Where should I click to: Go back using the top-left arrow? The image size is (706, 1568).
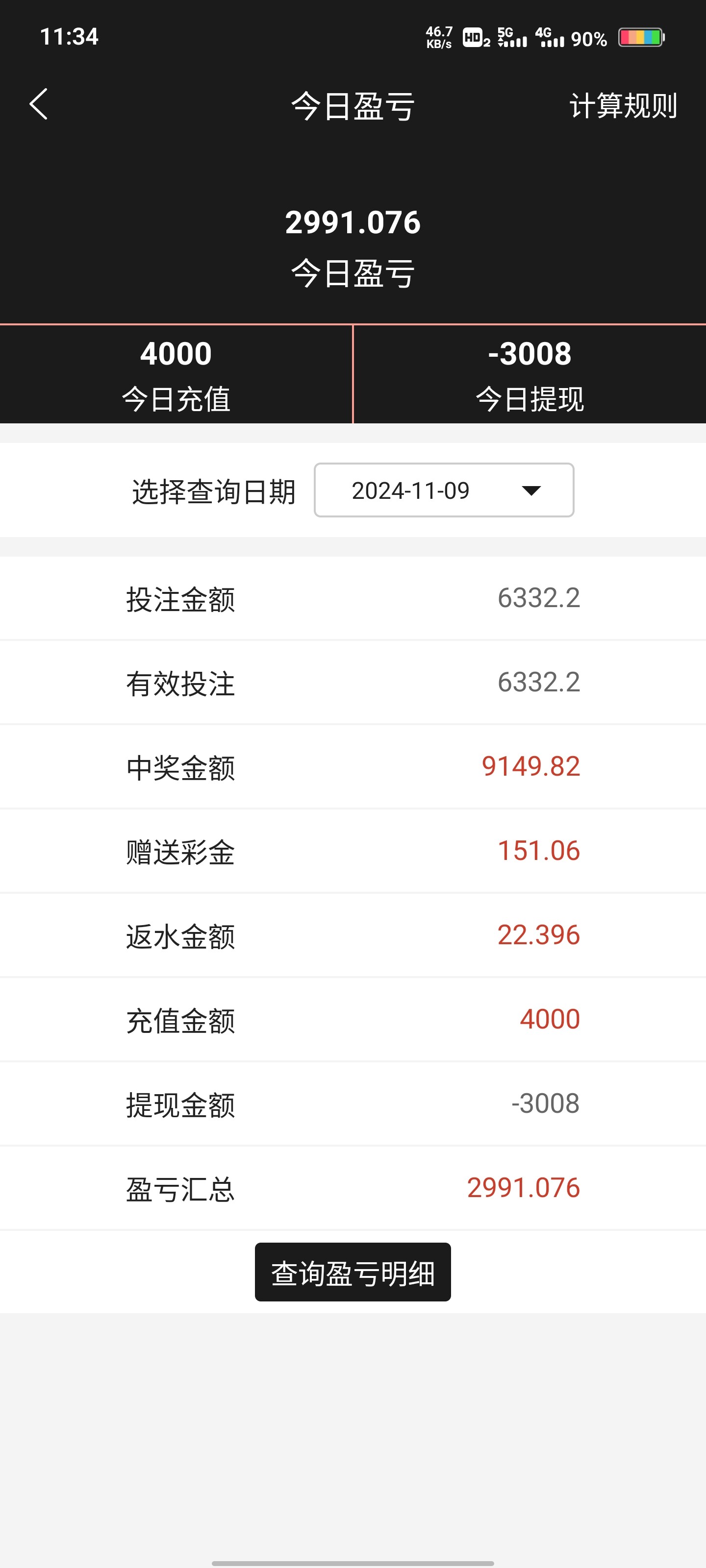click(x=38, y=105)
